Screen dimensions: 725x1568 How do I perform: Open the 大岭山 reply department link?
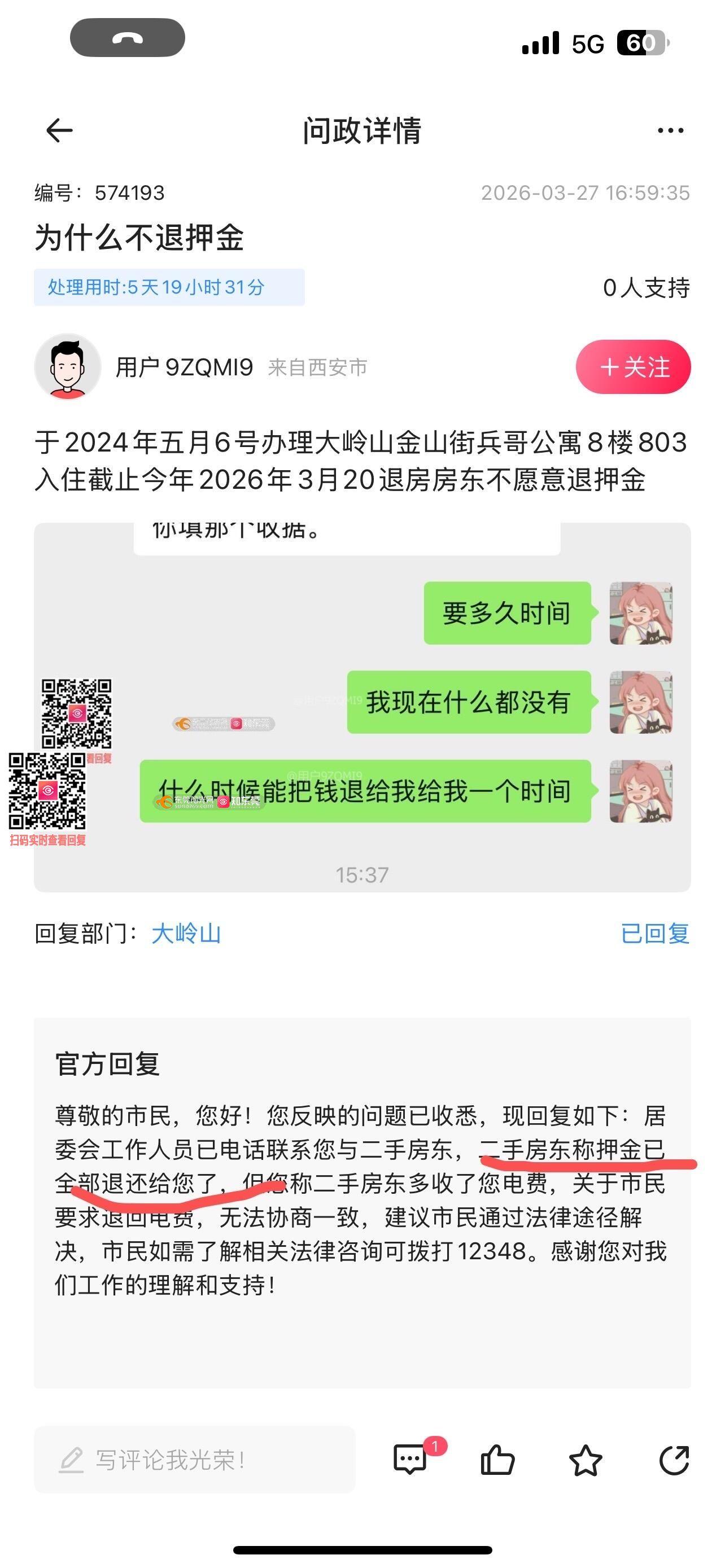[x=186, y=933]
